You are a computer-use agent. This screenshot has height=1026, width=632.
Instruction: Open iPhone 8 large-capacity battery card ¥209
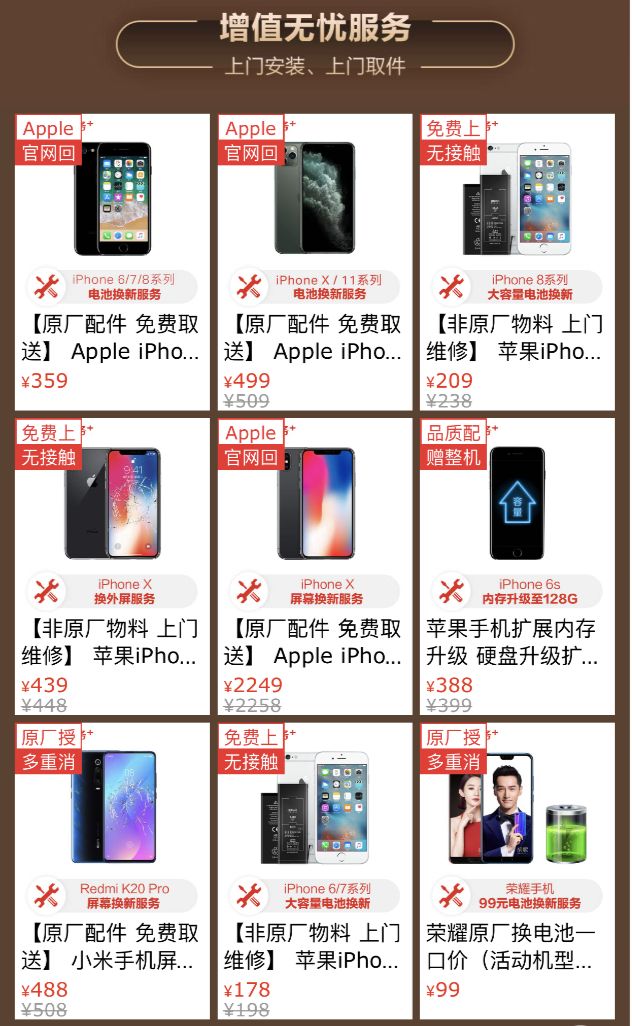point(517,262)
